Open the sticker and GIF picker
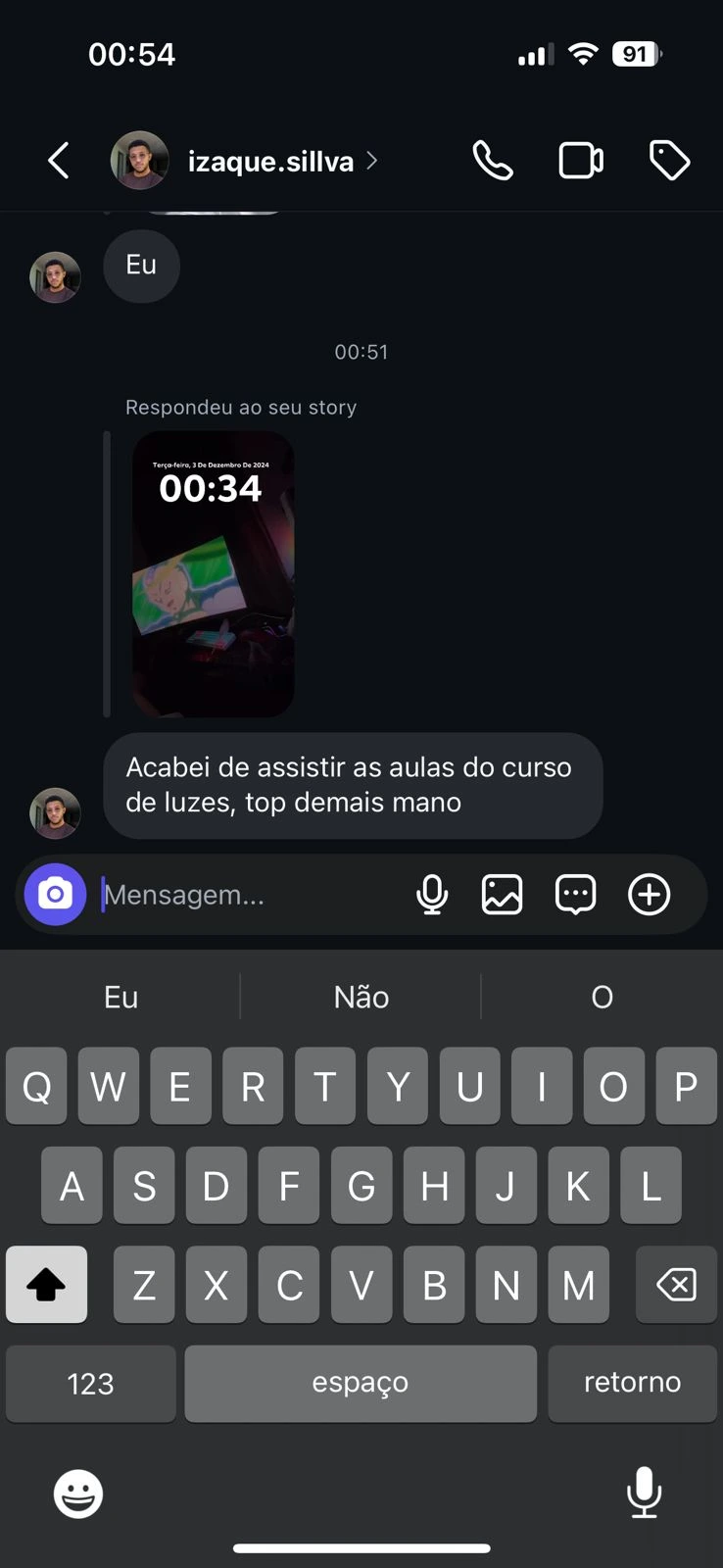Screen dimensions: 723x1568 click(x=575, y=895)
